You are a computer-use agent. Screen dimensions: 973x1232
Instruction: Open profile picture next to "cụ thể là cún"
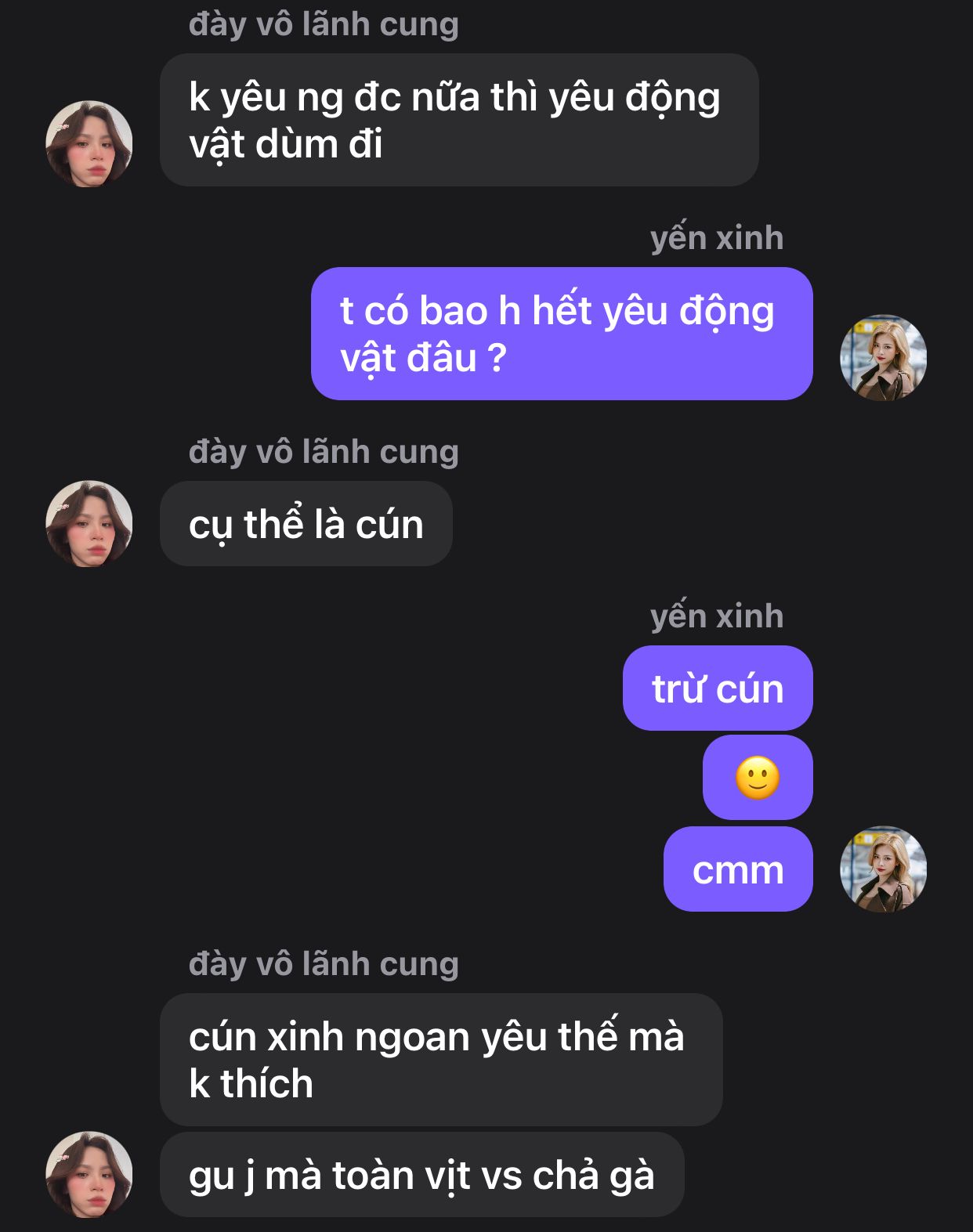point(89,523)
